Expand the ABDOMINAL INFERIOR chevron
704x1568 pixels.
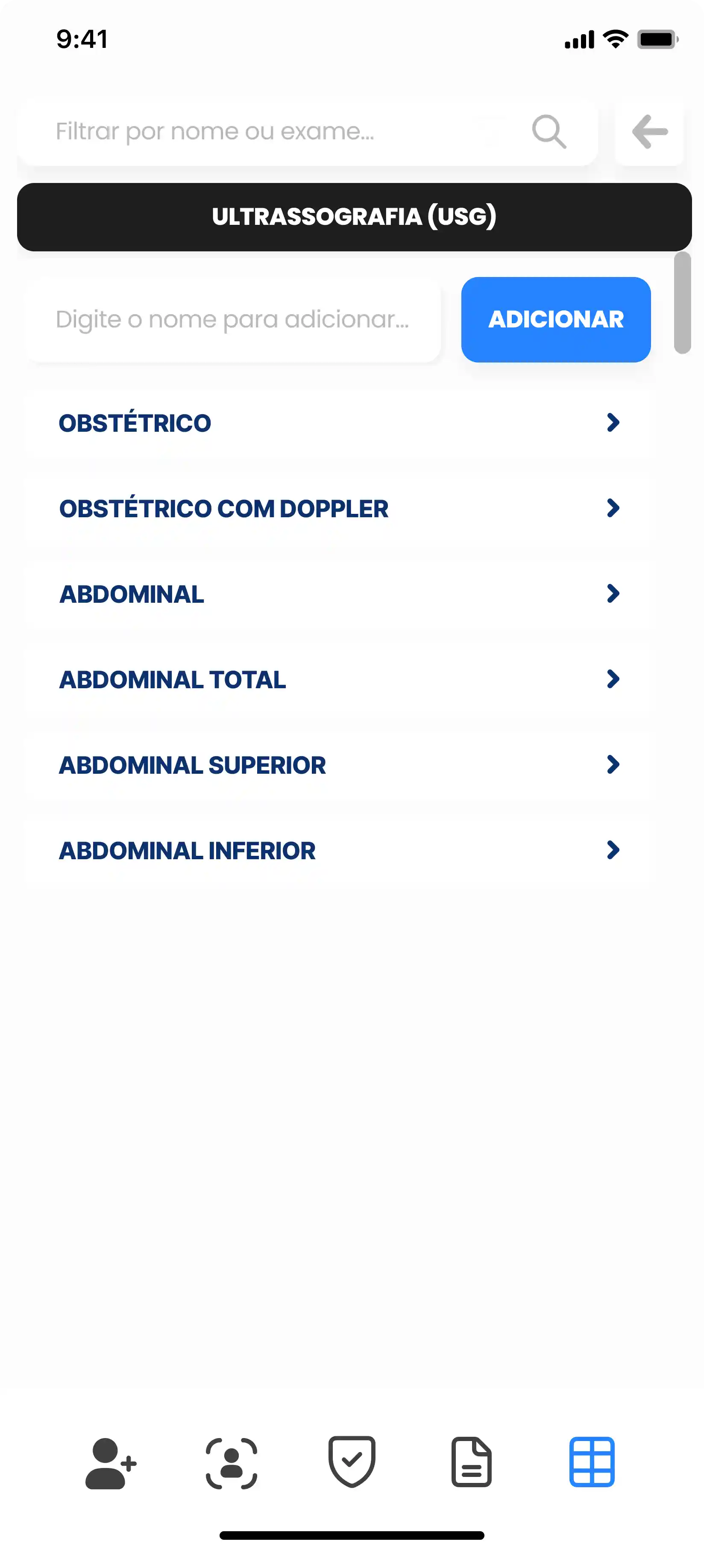click(613, 850)
